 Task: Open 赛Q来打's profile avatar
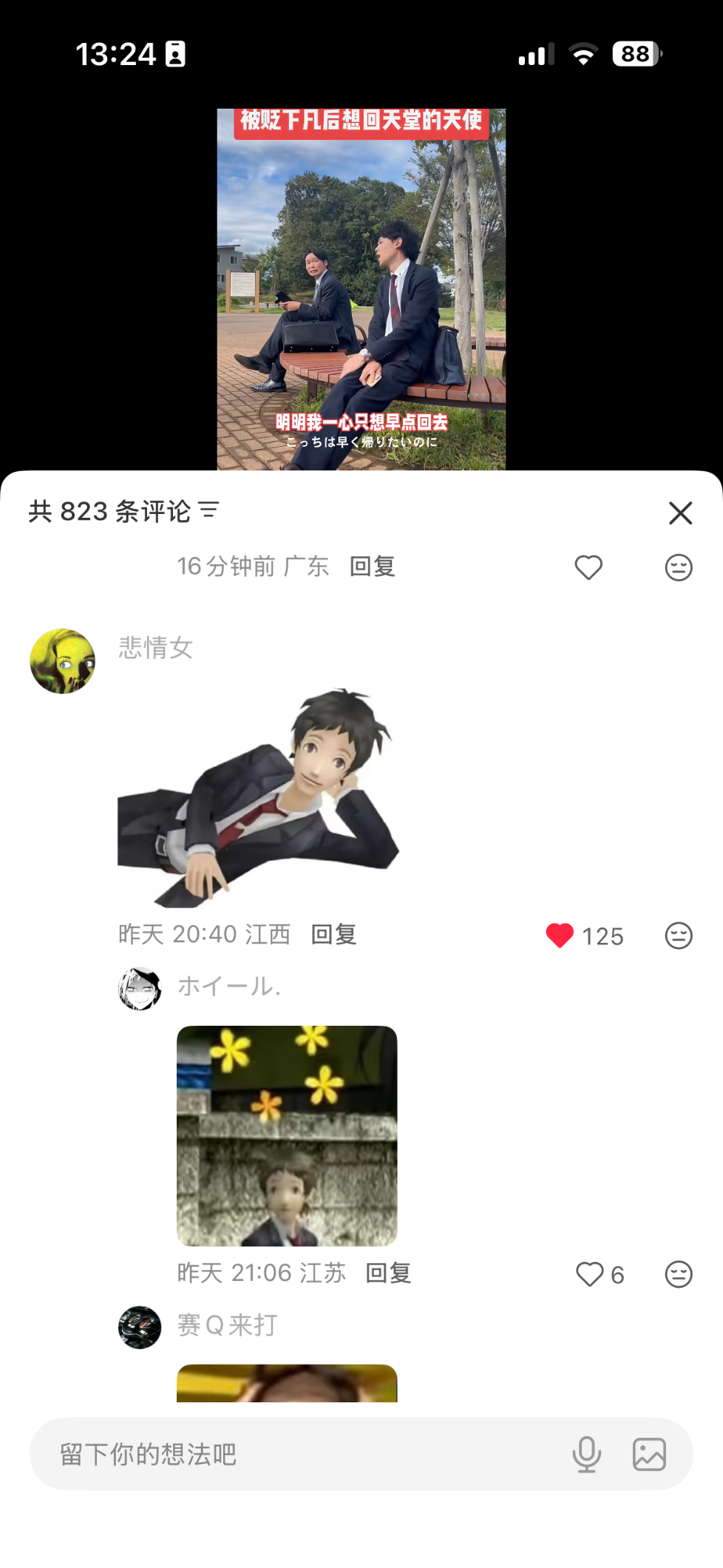click(140, 1327)
